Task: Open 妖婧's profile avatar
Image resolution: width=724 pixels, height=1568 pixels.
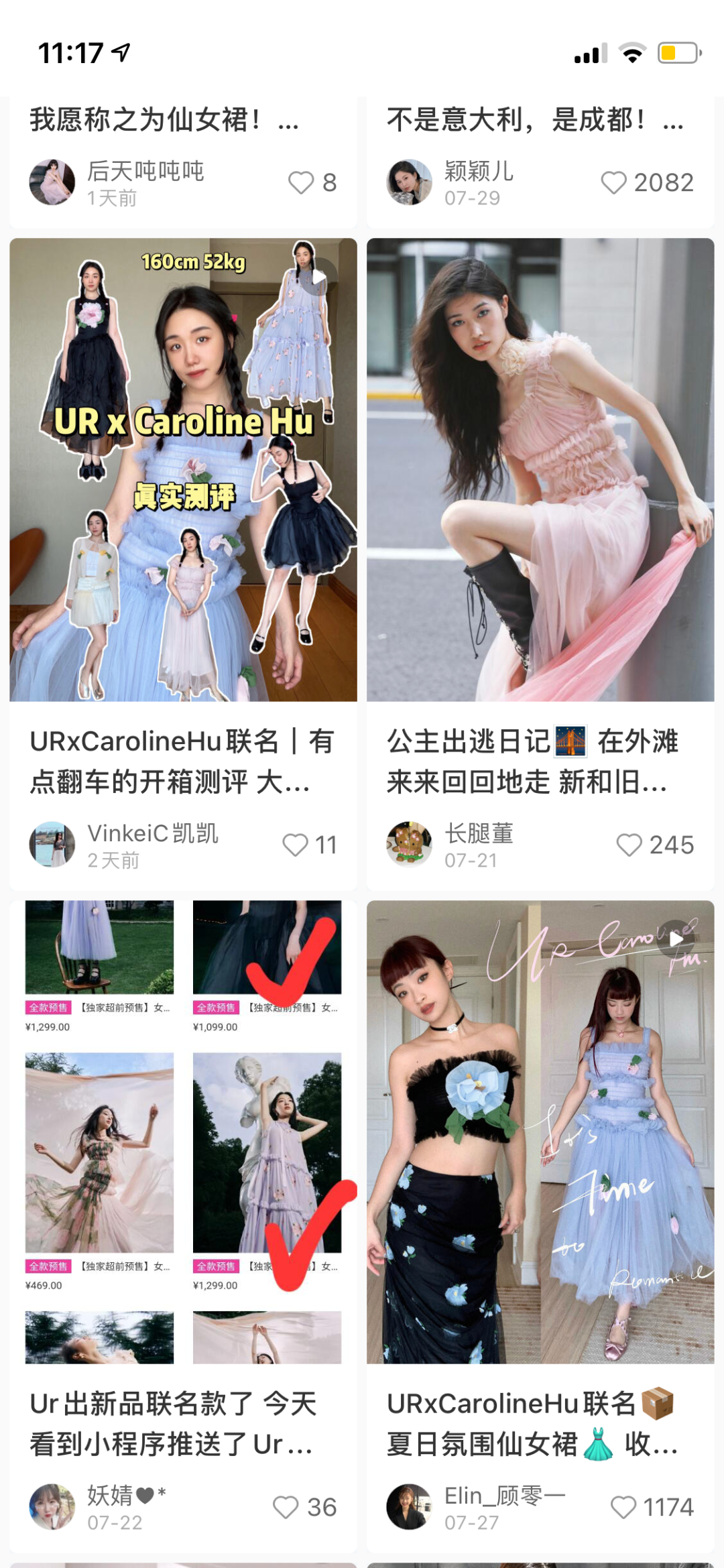Action: point(52,1507)
